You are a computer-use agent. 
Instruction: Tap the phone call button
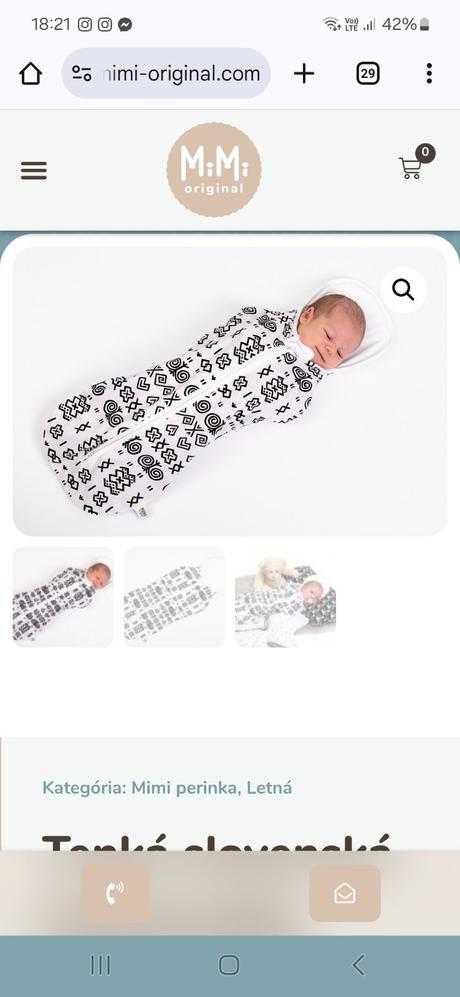click(115, 893)
